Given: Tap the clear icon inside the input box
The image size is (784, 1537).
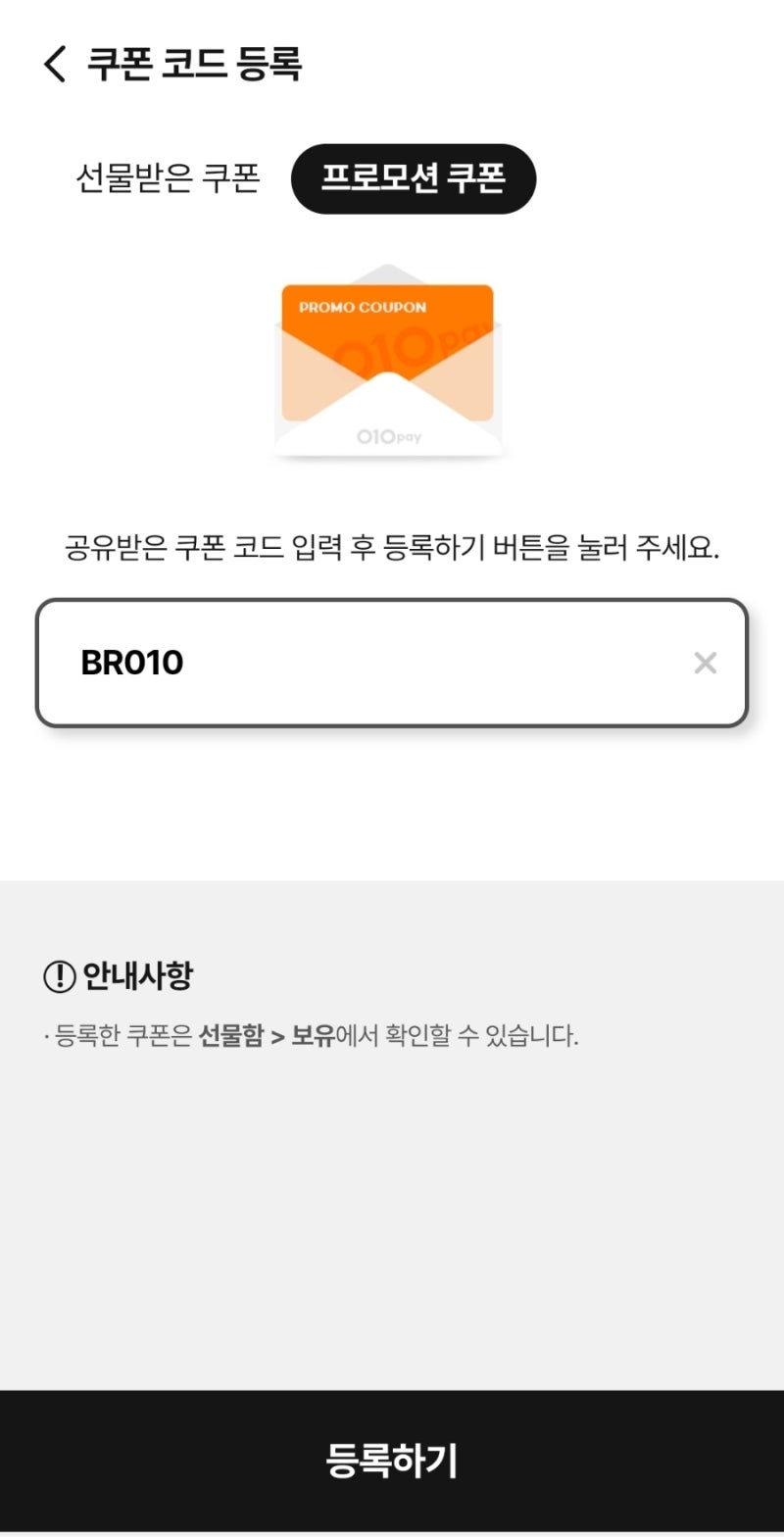Looking at the screenshot, I should (706, 663).
